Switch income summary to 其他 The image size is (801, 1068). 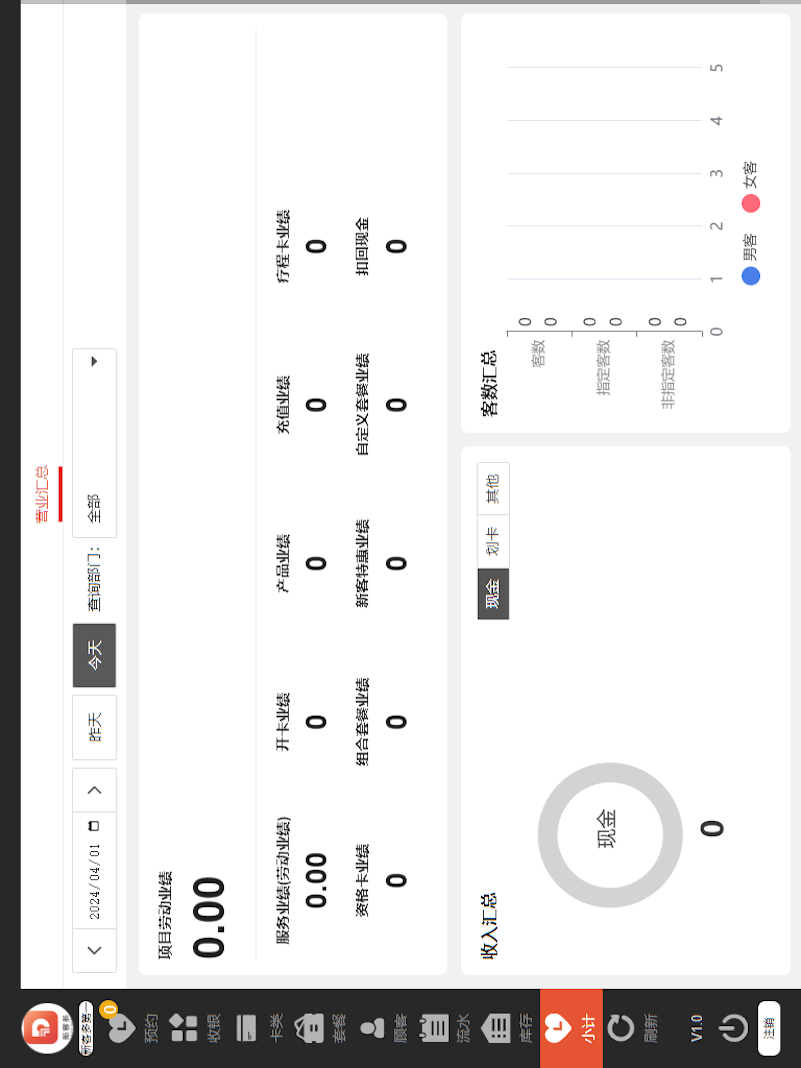pos(493,488)
